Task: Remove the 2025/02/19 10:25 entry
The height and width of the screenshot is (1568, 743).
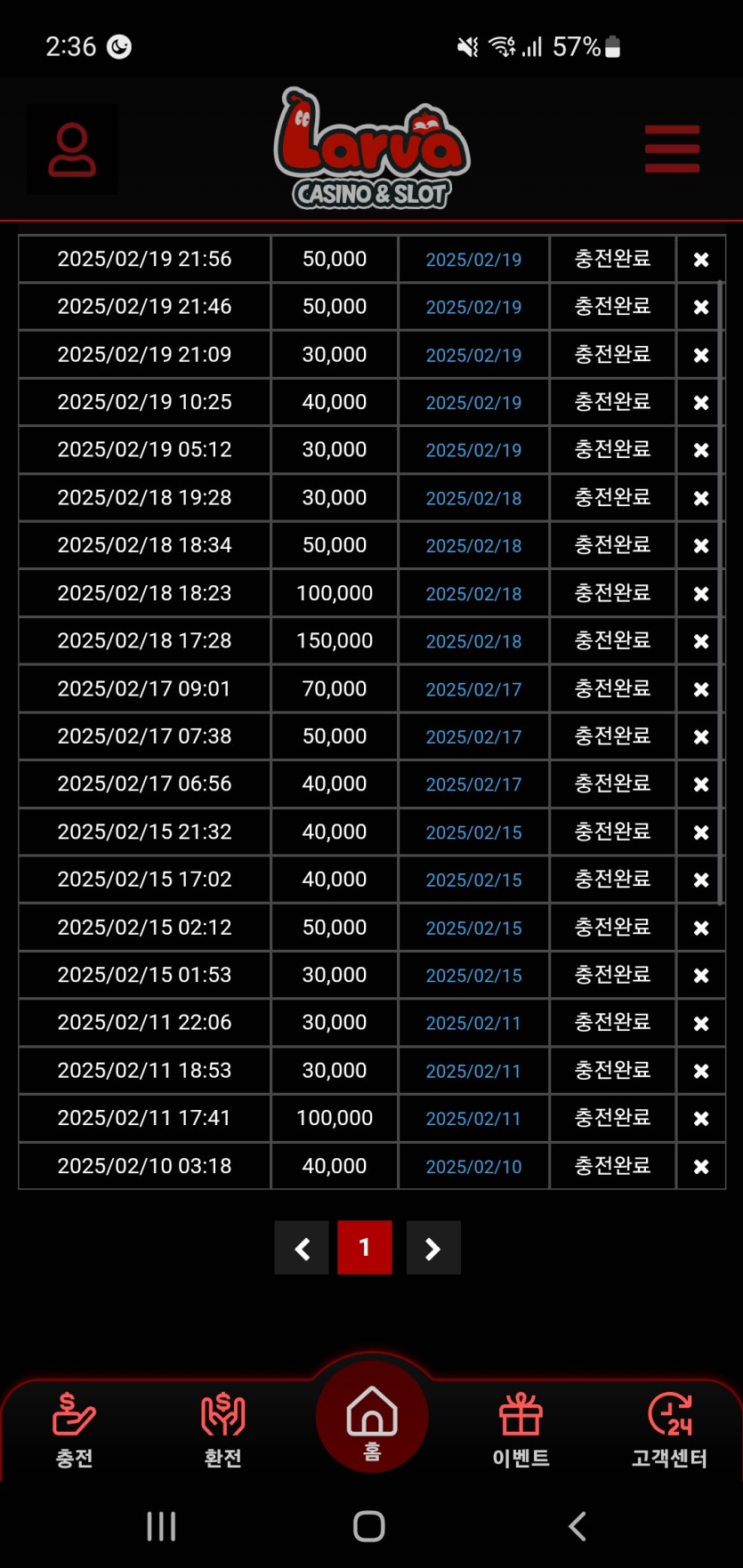Action: 701,403
